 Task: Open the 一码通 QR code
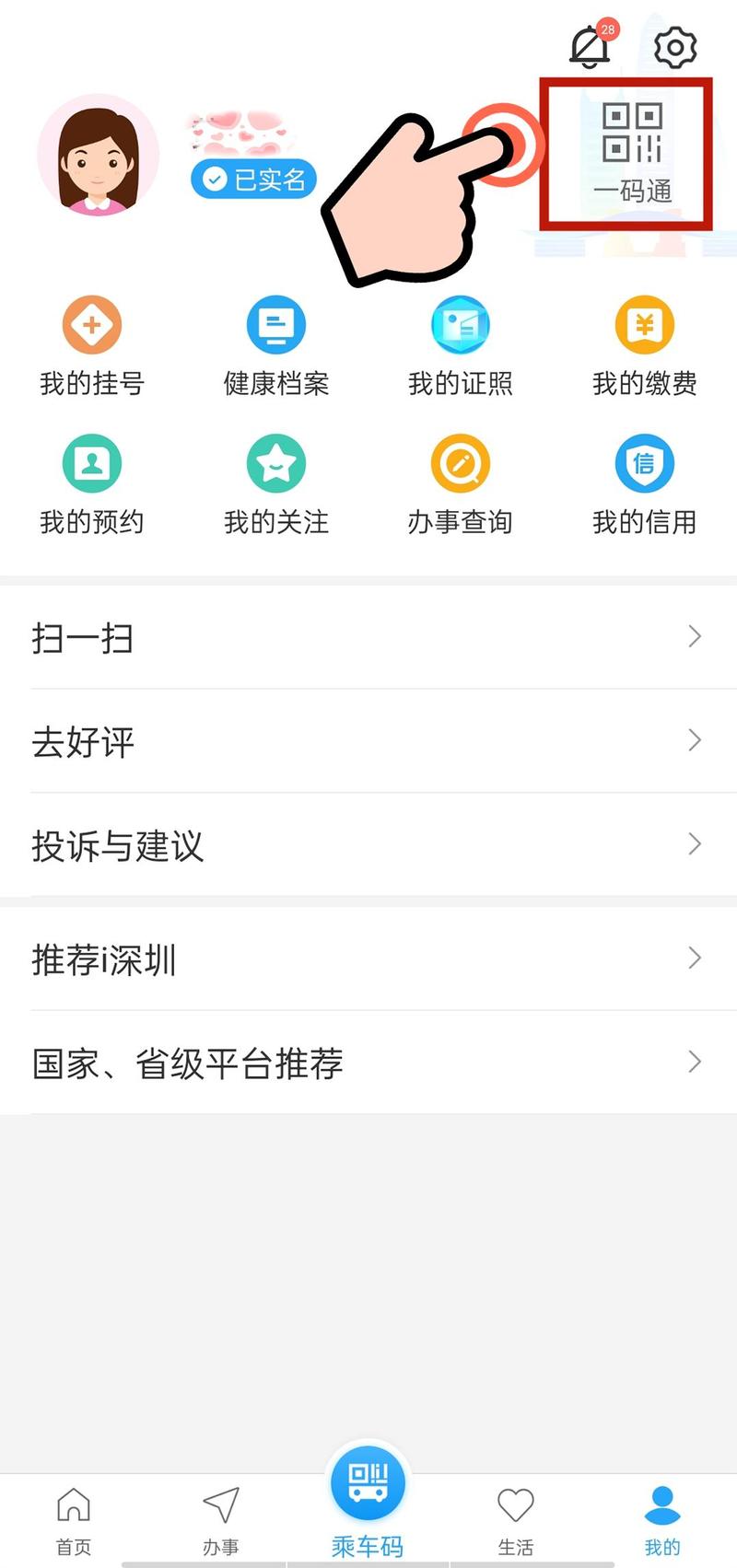633,152
